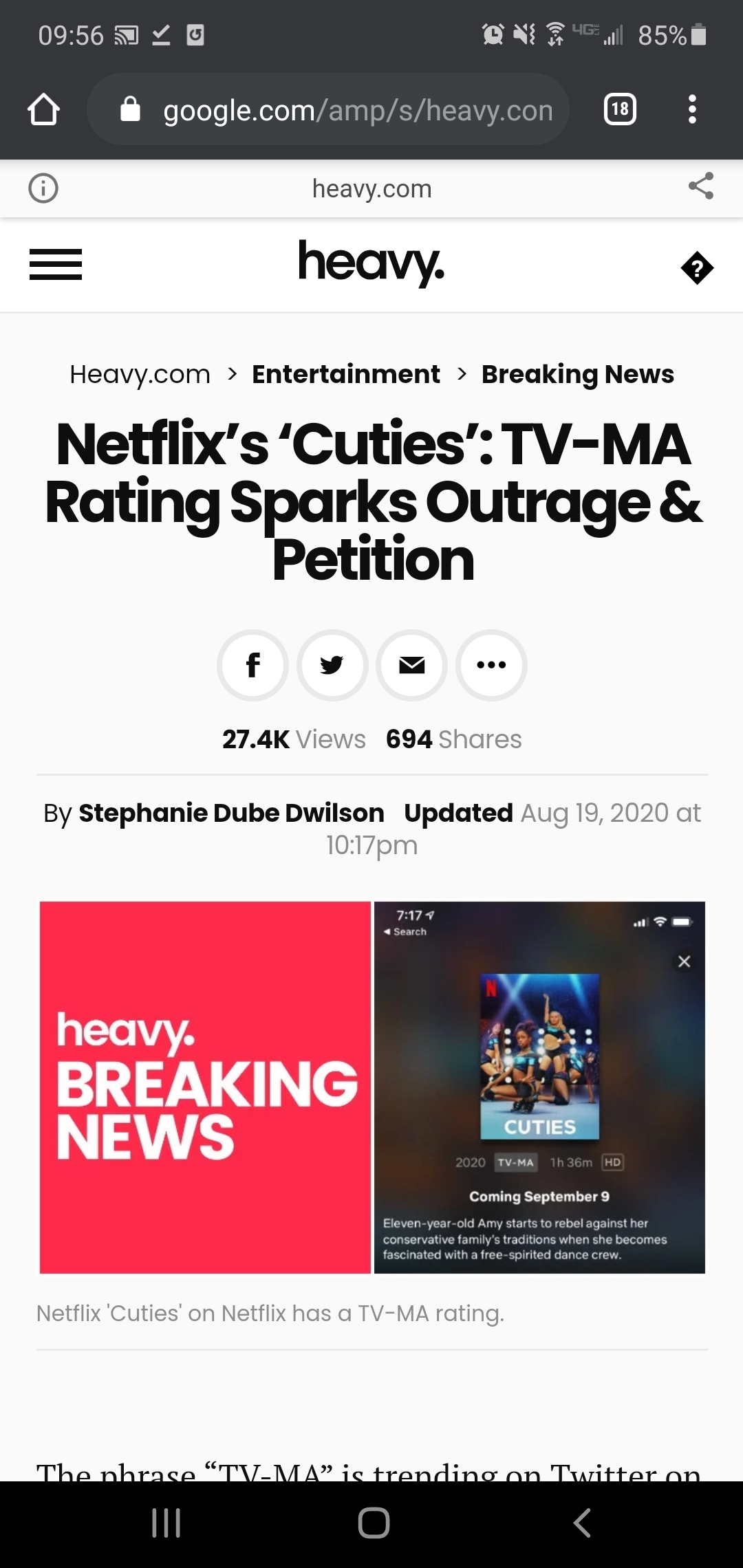743x1568 pixels.
Task: Open the tab switcher showing 18 tabs
Action: (619, 109)
